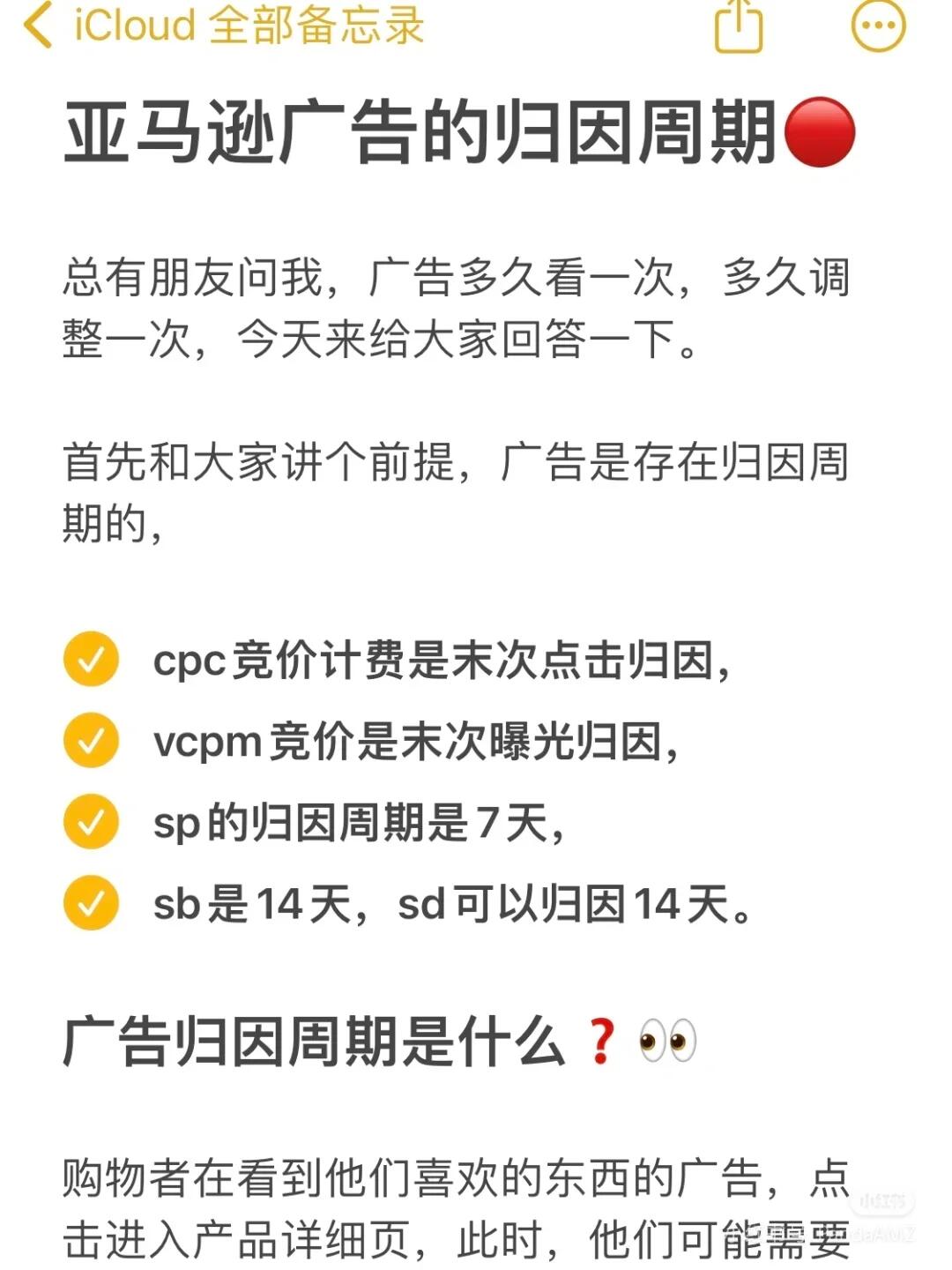Toggle the sb是14天 checklist circle
The height and width of the screenshot is (1270, 952).
(91, 902)
